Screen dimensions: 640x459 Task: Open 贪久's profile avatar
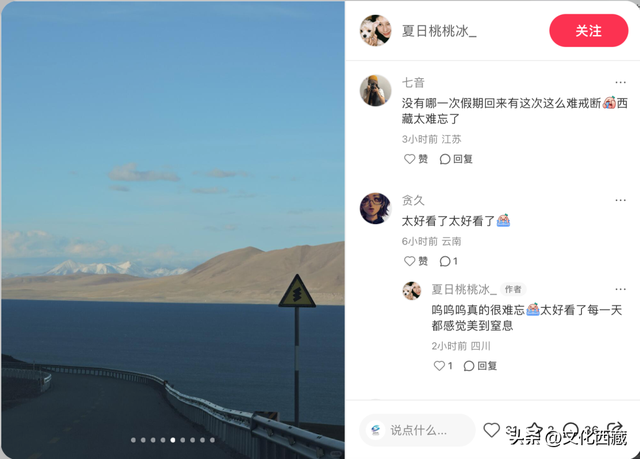(375, 208)
